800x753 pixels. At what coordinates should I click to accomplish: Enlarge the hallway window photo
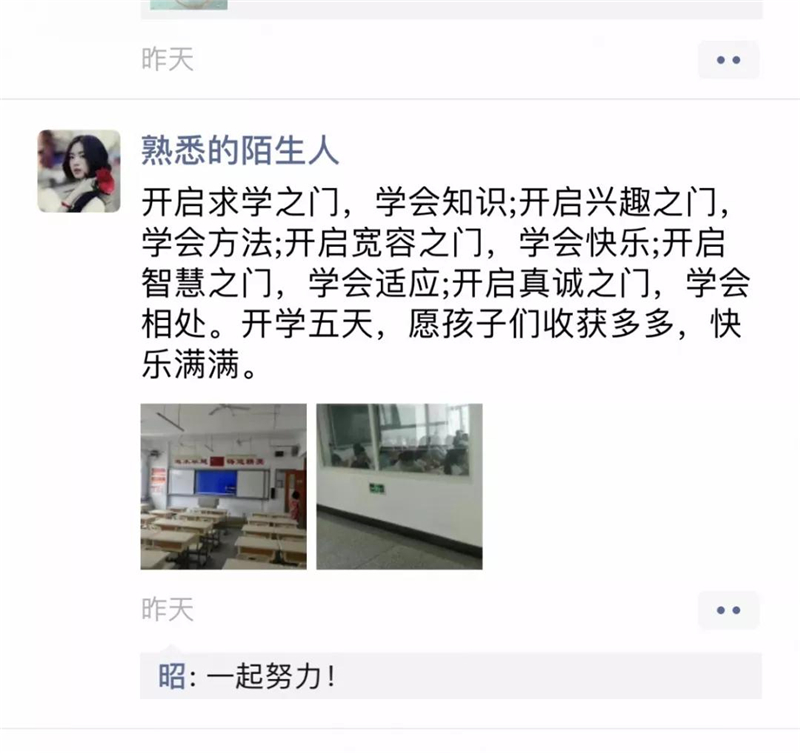(x=399, y=486)
